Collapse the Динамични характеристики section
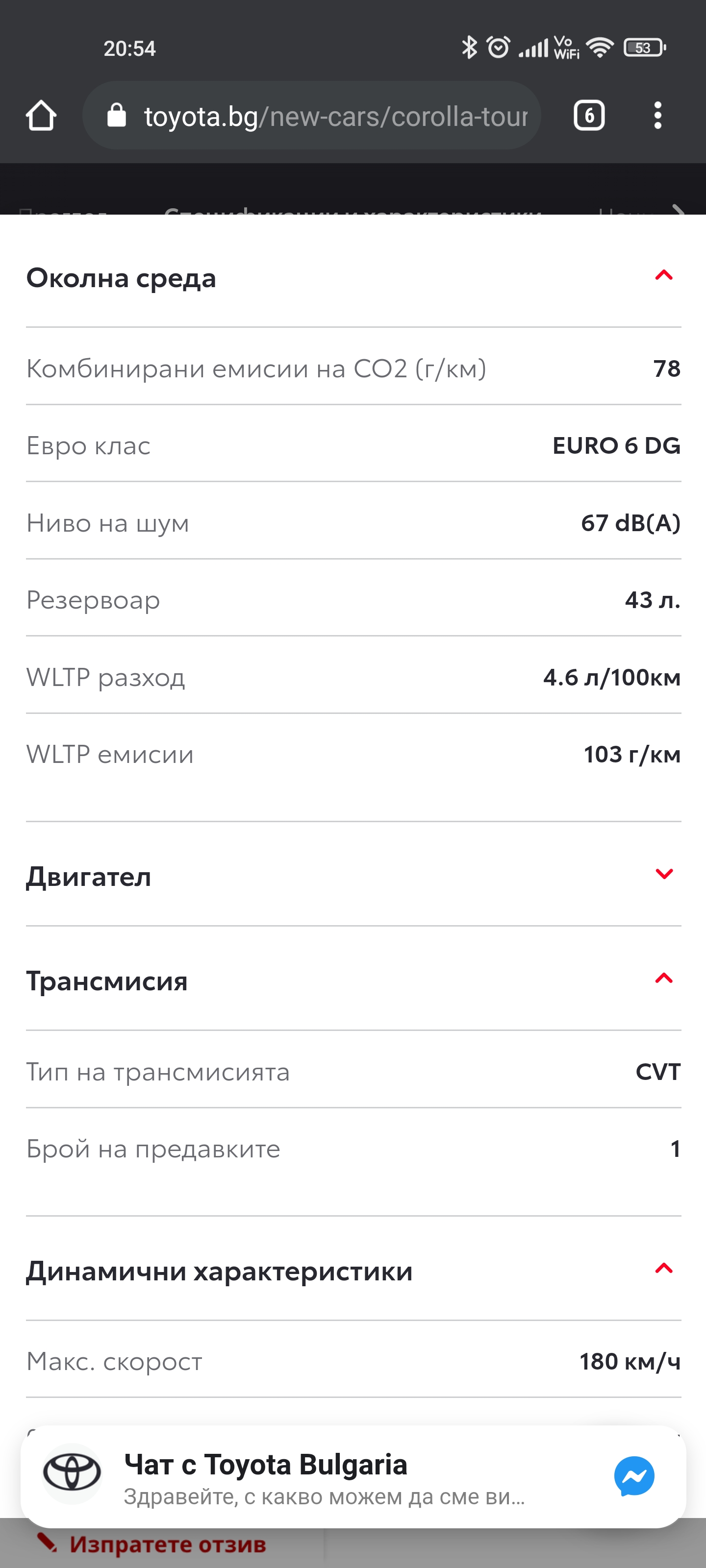 (663, 1271)
